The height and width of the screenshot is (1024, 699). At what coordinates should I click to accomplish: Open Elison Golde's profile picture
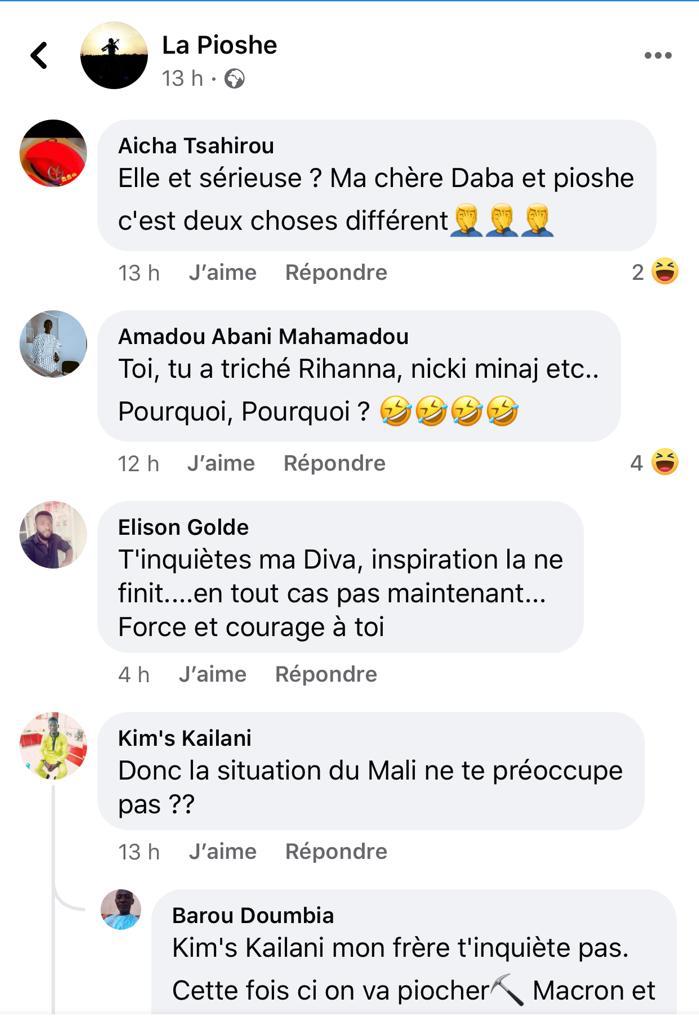tap(53, 535)
